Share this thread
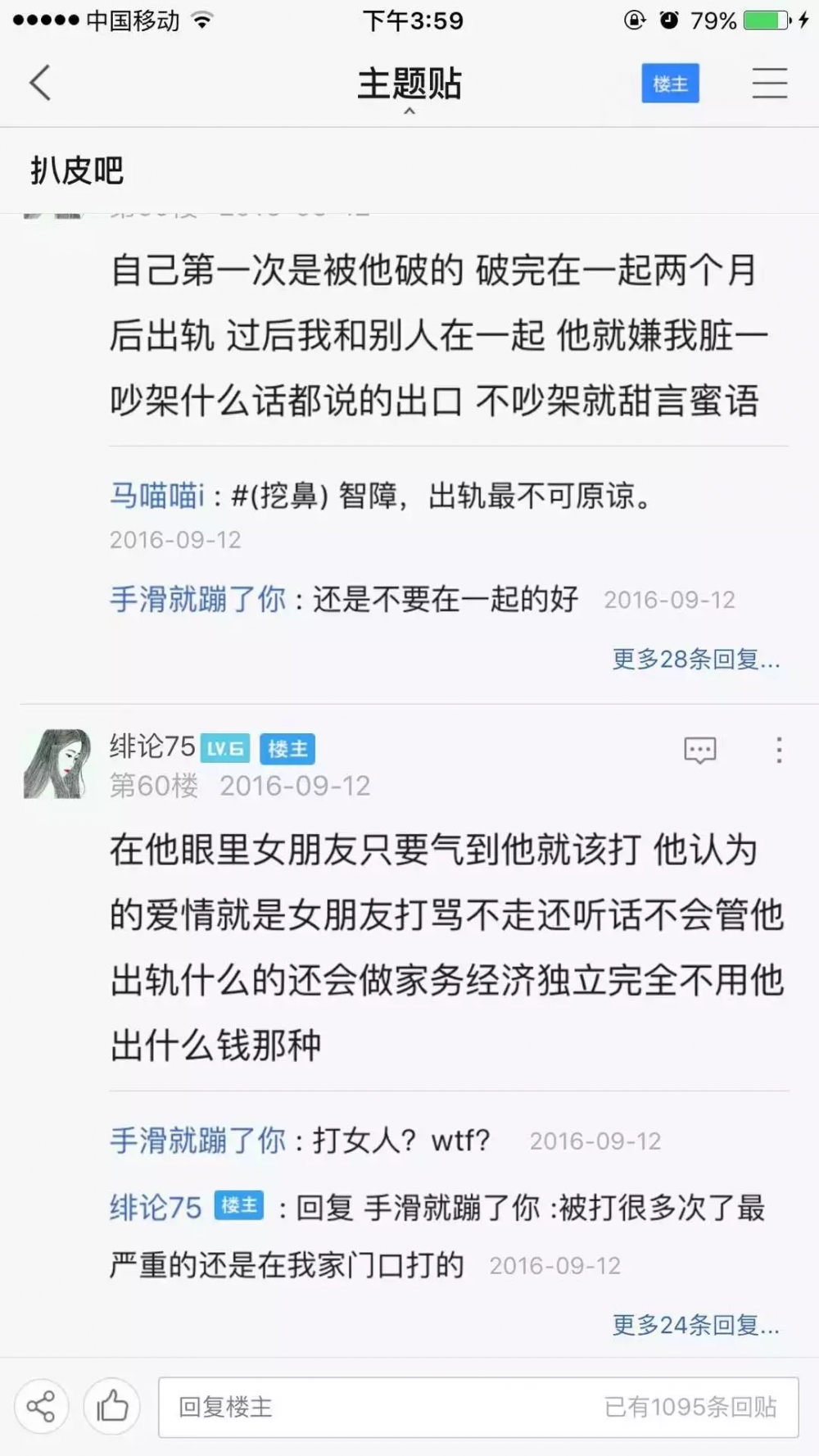The width and height of the screenshot is (819, 1456). pyautogui.click(x=41, y=1407)
